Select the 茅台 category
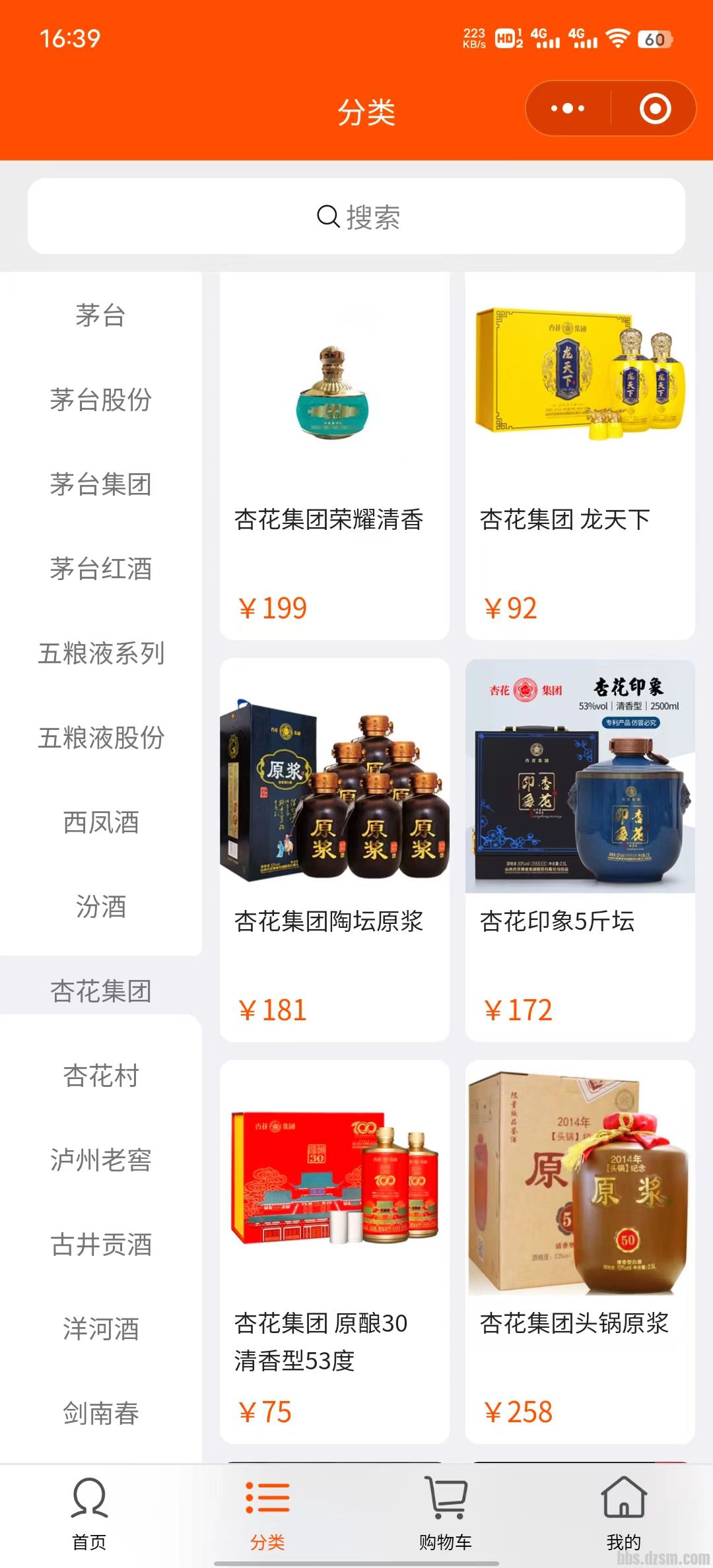713x1568 pixels. coord(100,315)
